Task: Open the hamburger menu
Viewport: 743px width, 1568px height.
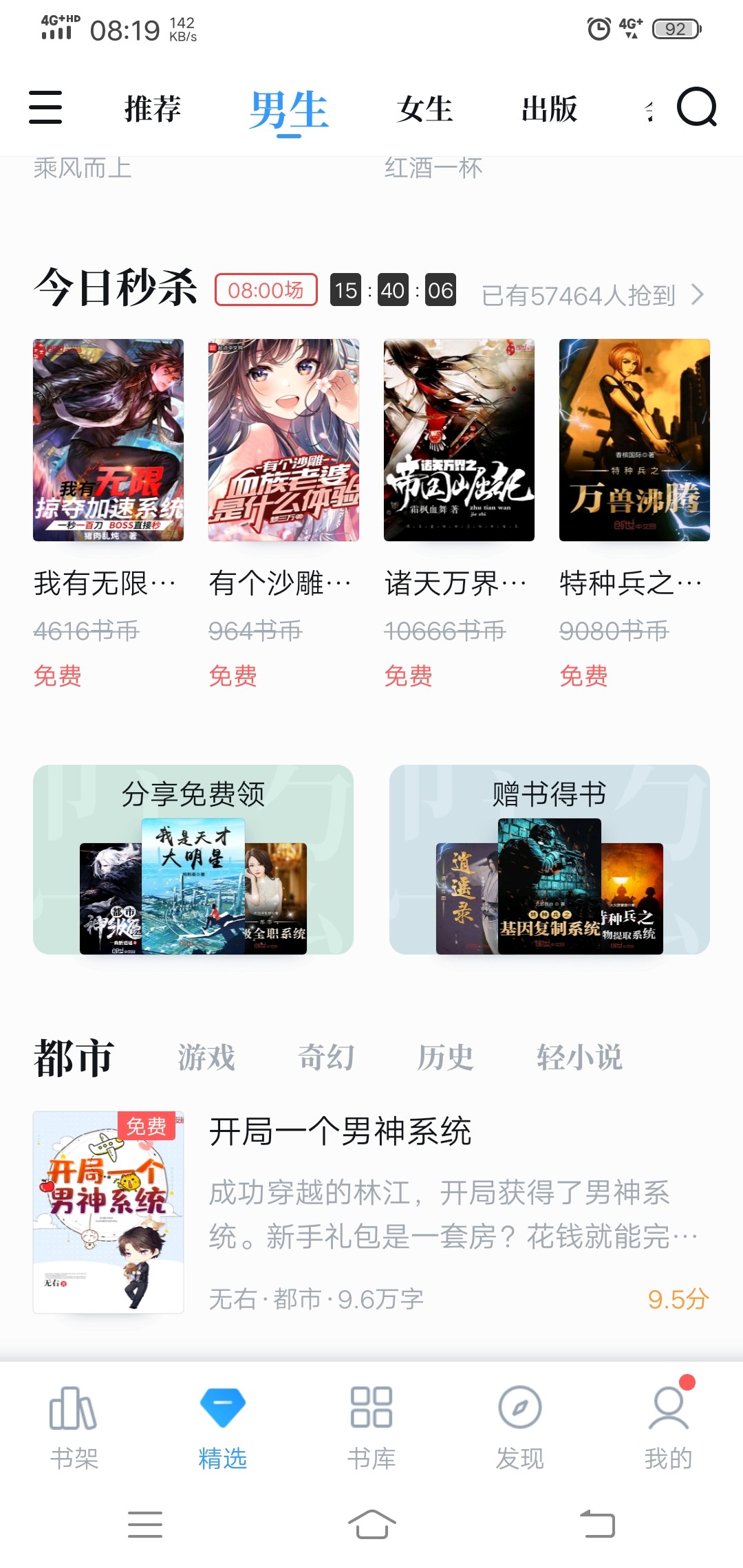Action: coord(45,108)
